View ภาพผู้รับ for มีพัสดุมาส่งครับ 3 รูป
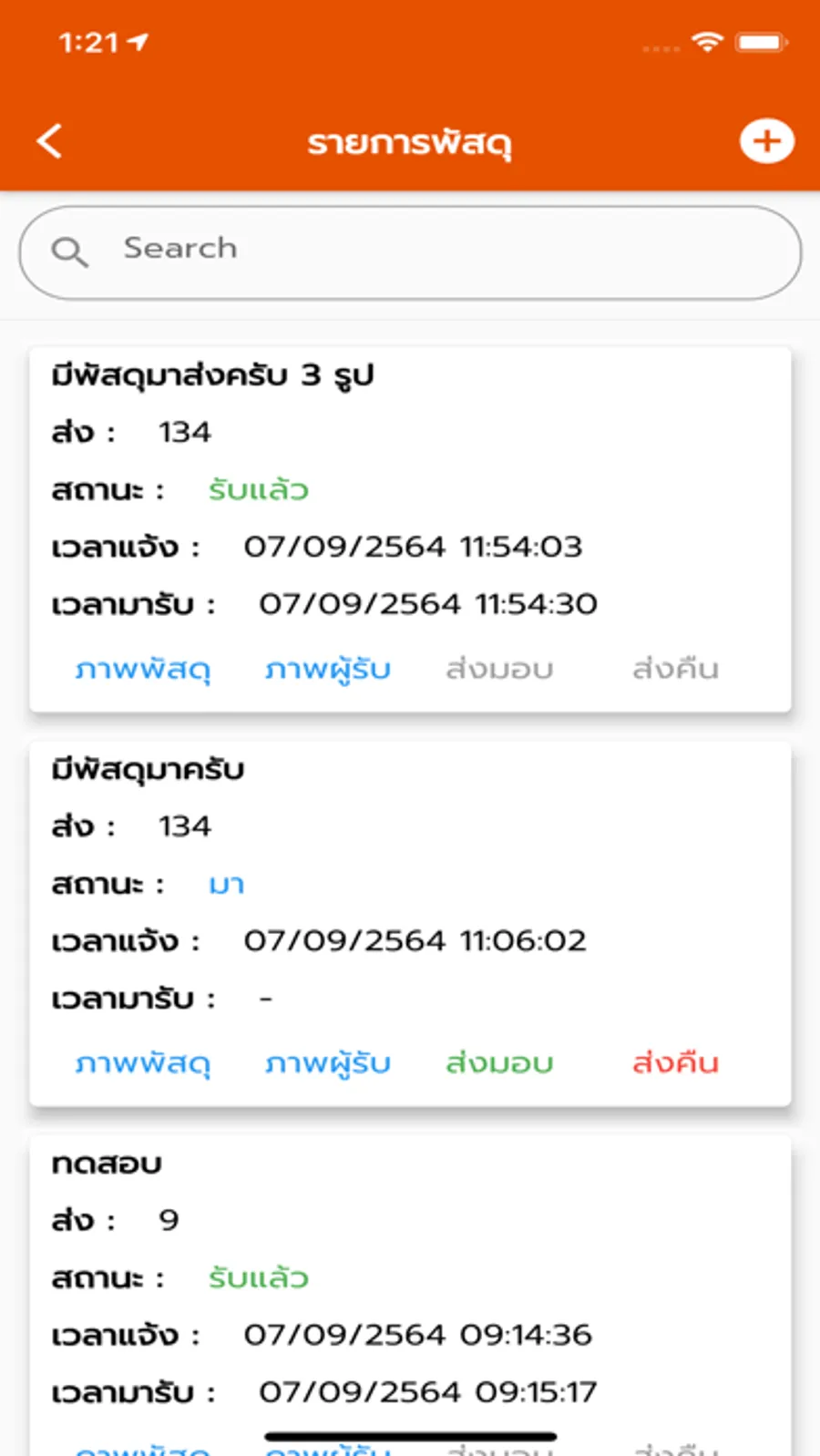 click(328, 670)
